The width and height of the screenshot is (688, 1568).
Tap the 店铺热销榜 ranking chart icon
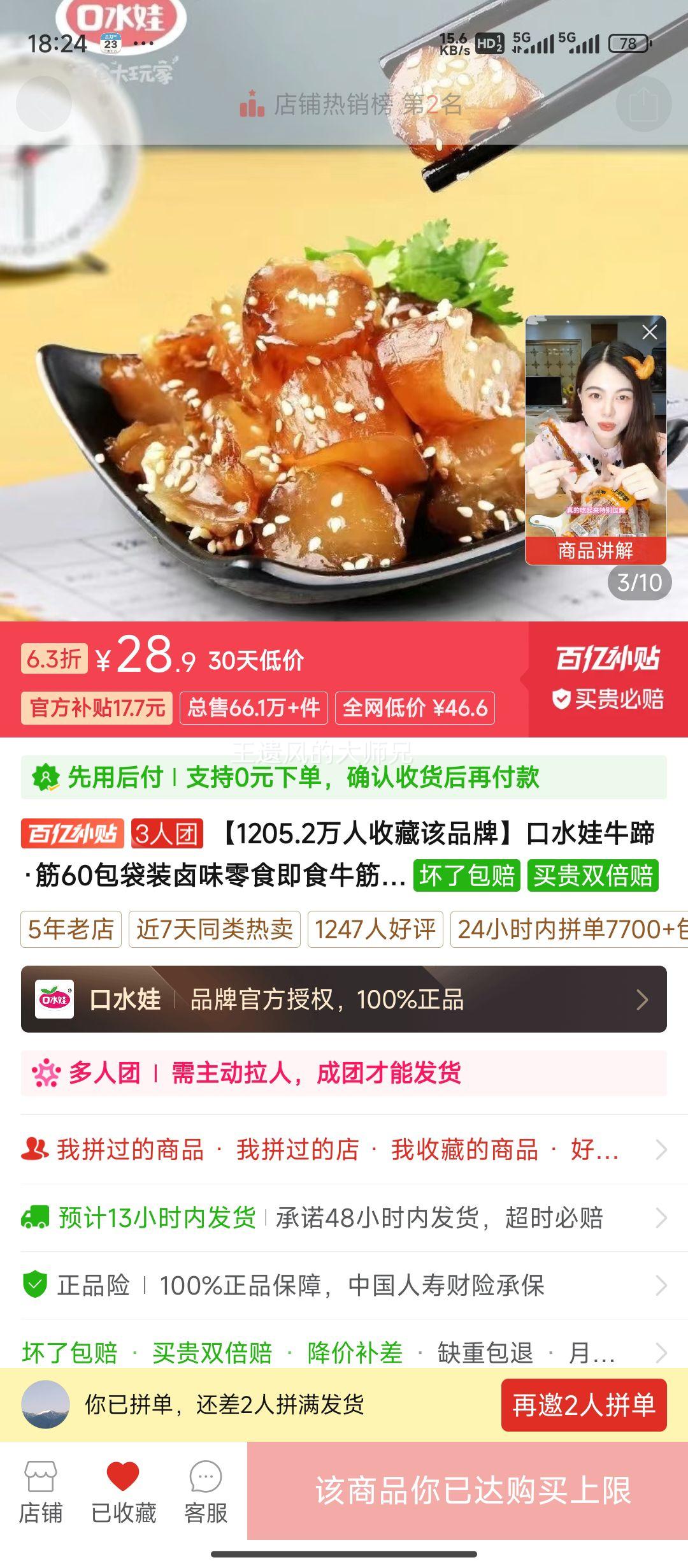point(252,104)
